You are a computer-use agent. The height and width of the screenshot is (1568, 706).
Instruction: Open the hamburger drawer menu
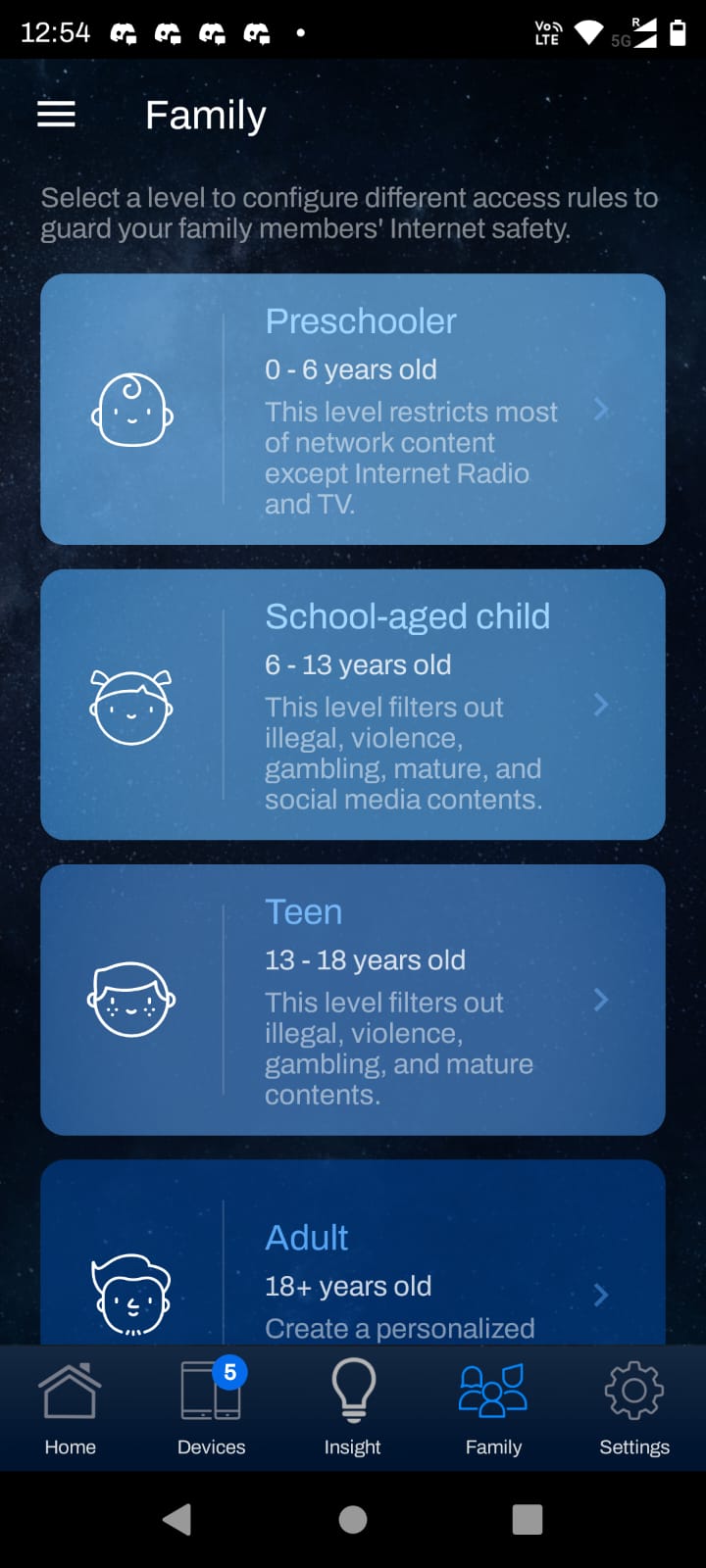56,115
